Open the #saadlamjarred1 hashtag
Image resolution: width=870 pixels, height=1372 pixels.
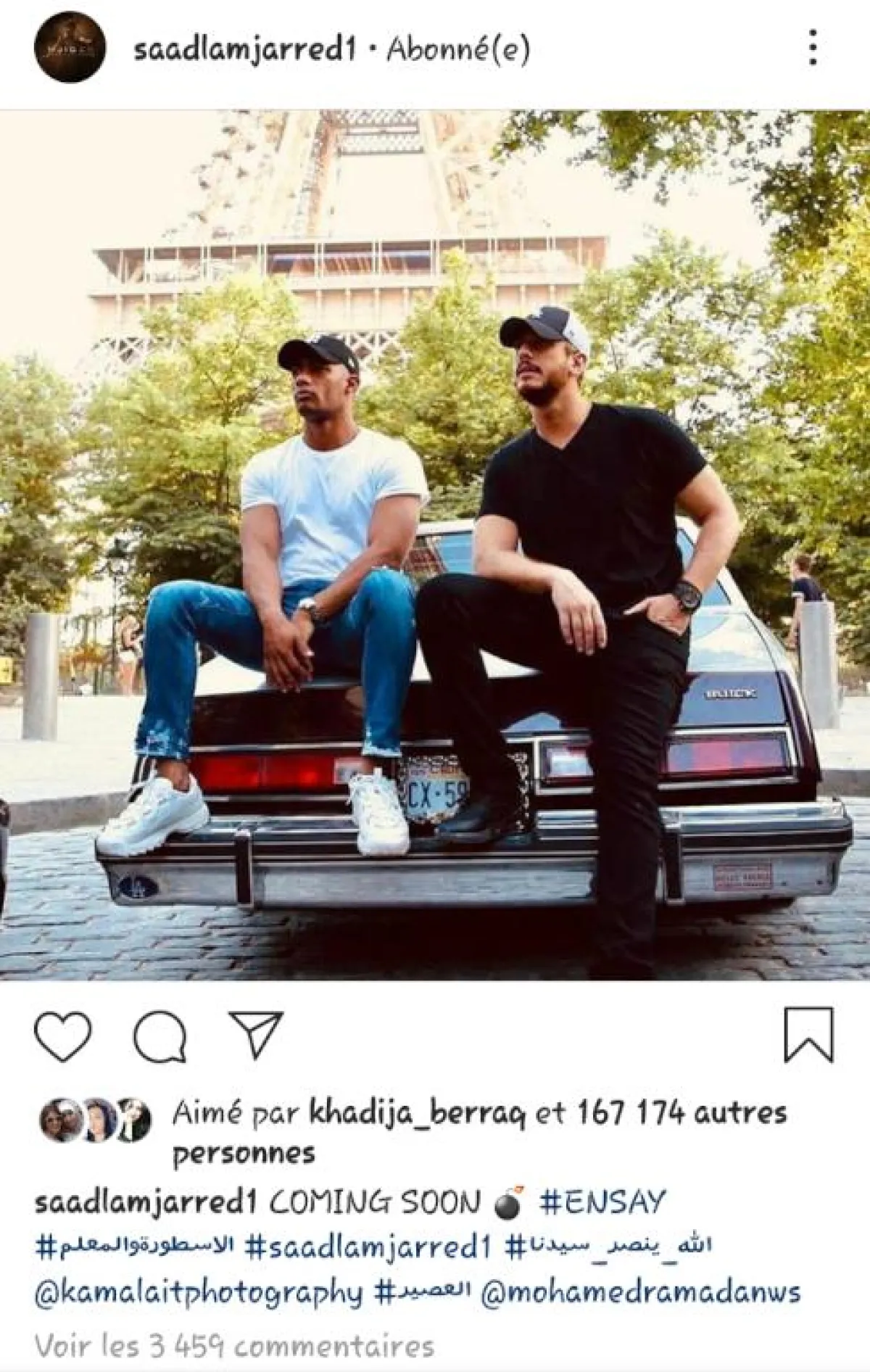point(368,1247)
